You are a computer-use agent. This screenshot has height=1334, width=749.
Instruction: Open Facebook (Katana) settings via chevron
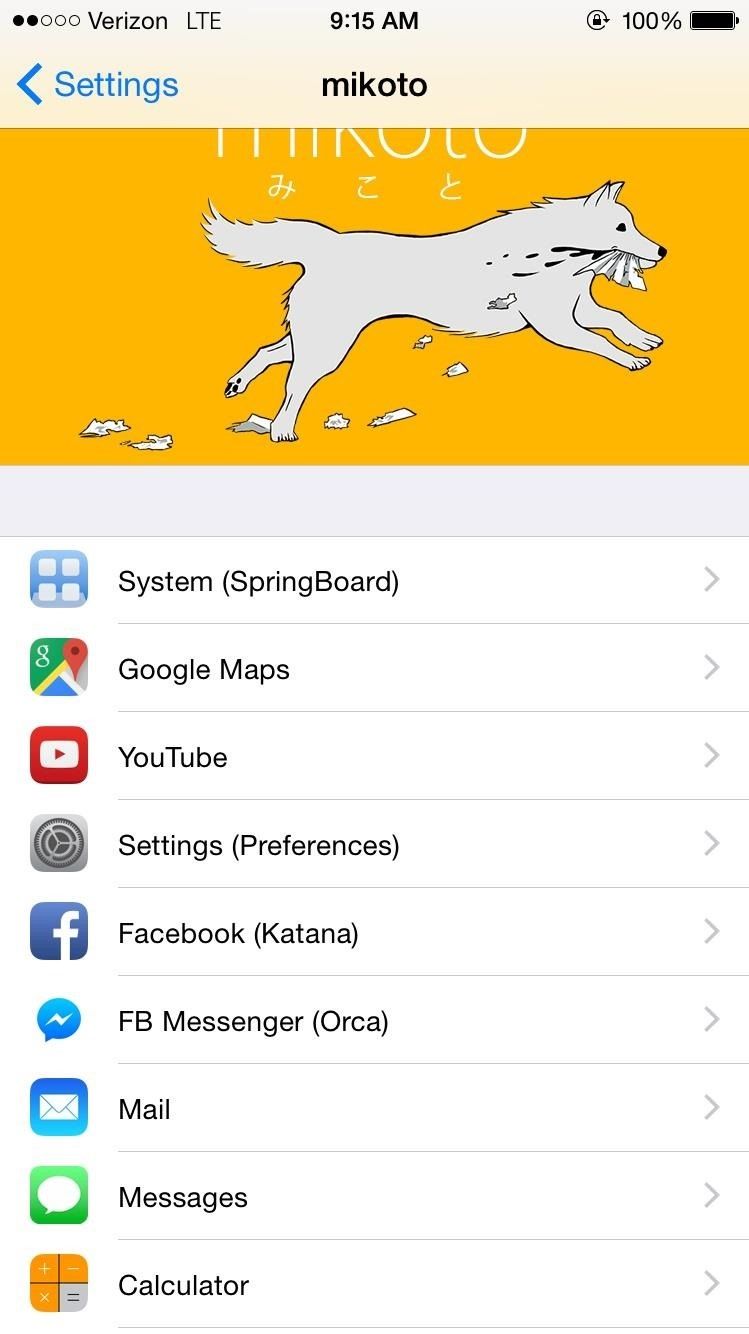tap(712, 931)
